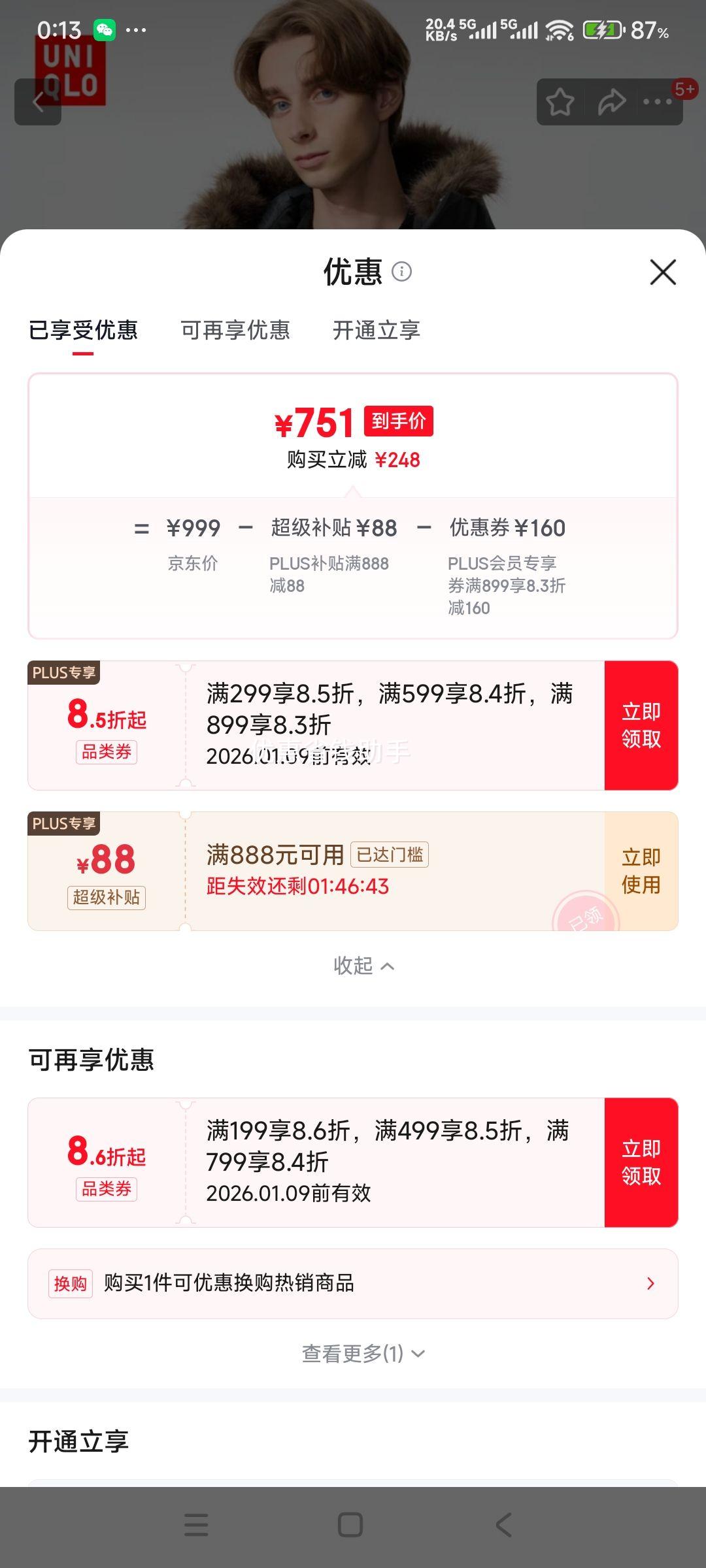Switch to the 开通立享 tab
This screenshot has width=706, height=1568.
point(376,331)
